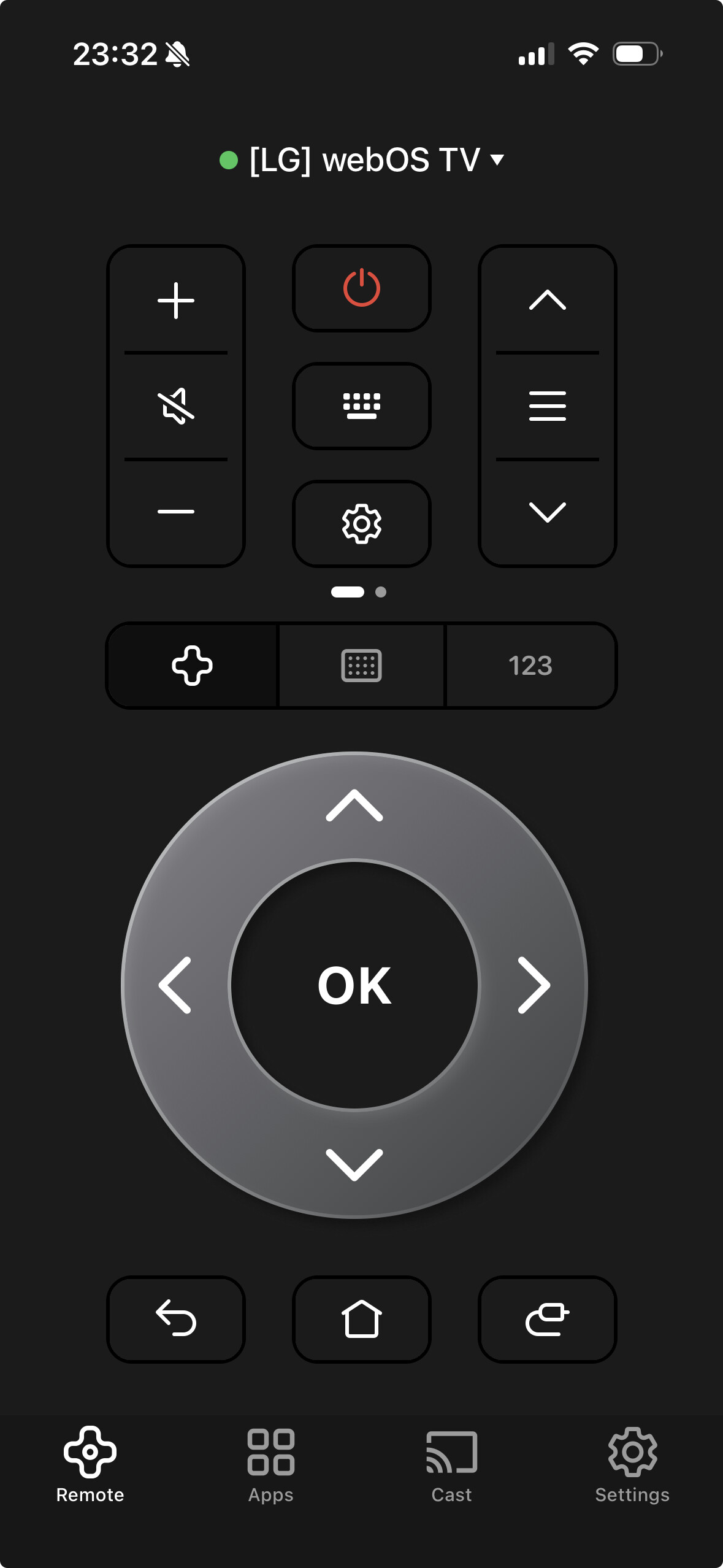Image resolution: width=723 pixels, height=1568 pixels.
Task: Go back with the return arrow button
Action: click(176, 1319)
